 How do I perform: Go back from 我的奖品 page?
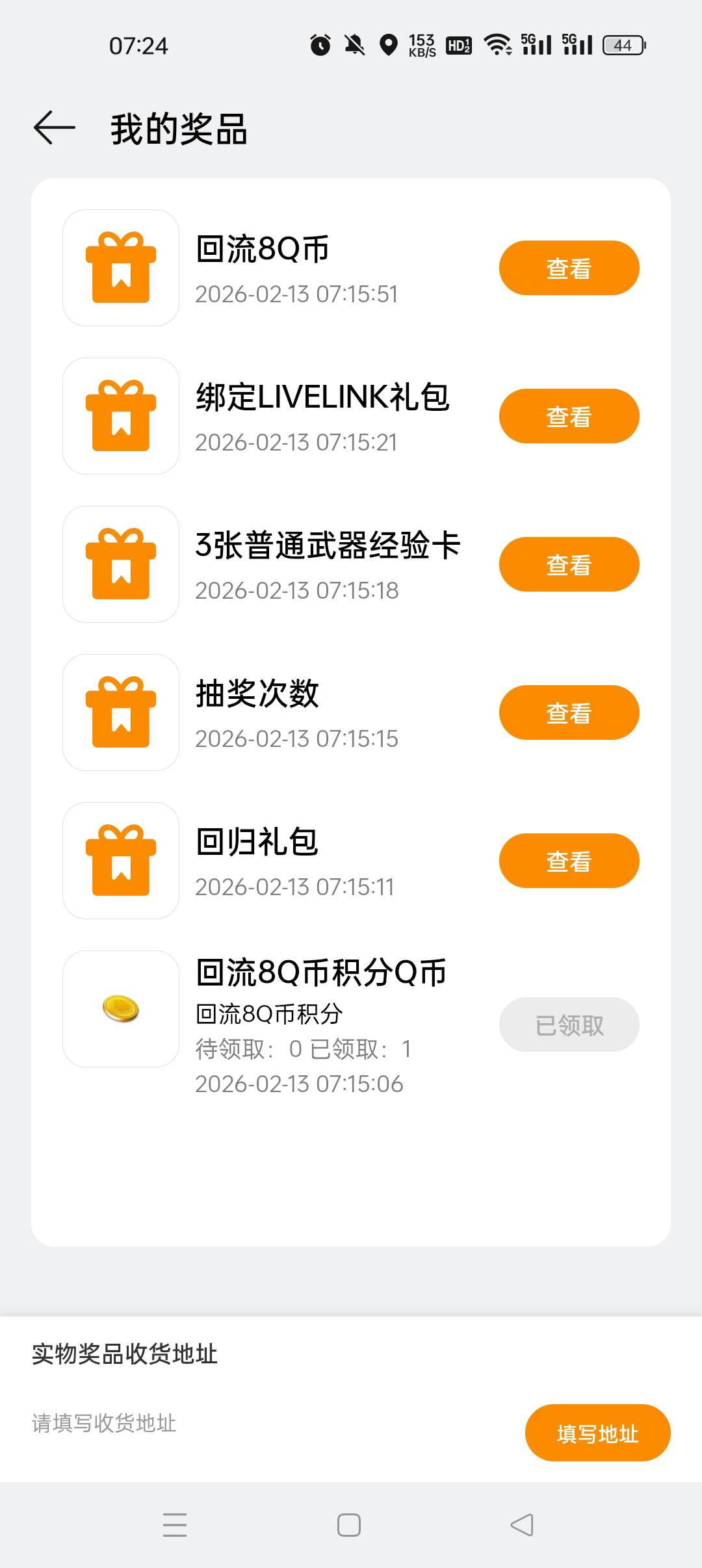coord(55,127)
